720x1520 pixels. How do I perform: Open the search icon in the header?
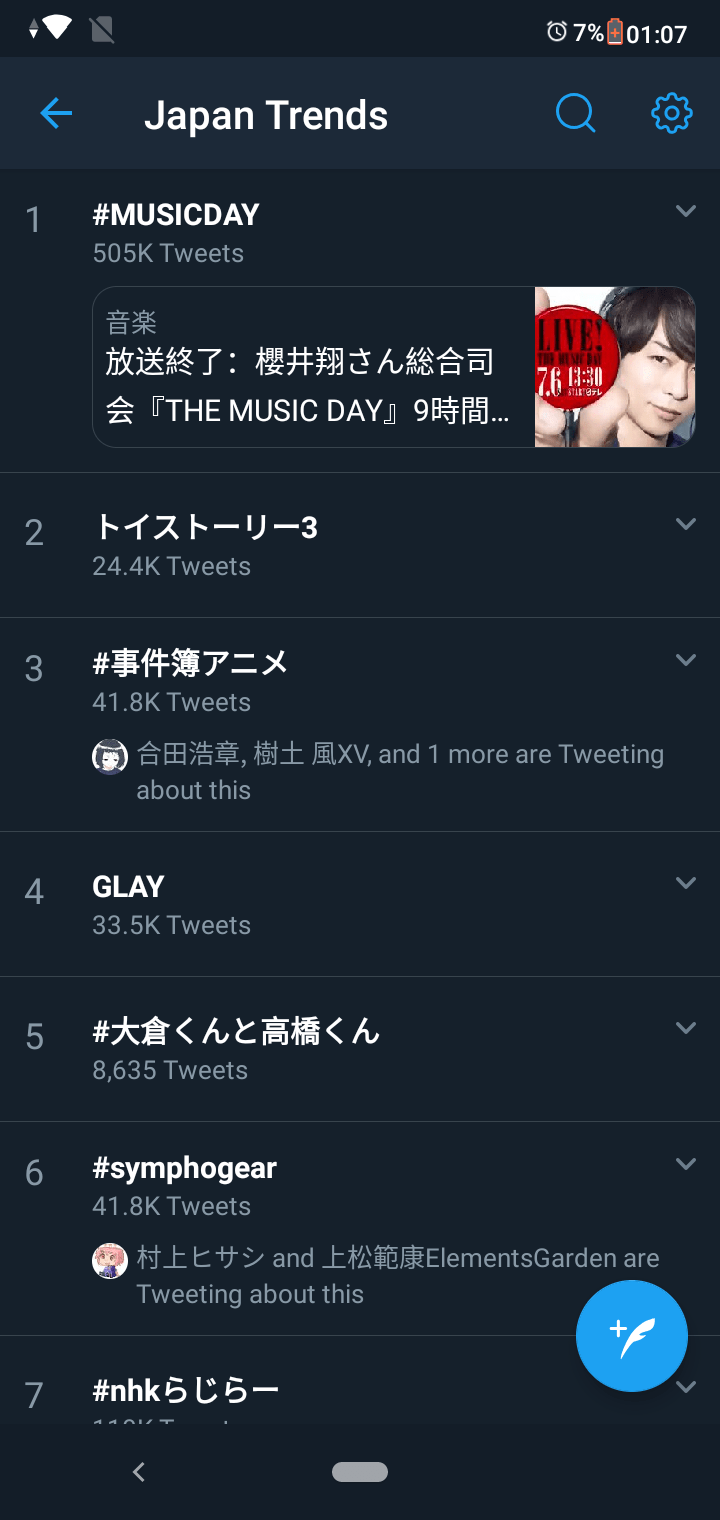point(575,114)
